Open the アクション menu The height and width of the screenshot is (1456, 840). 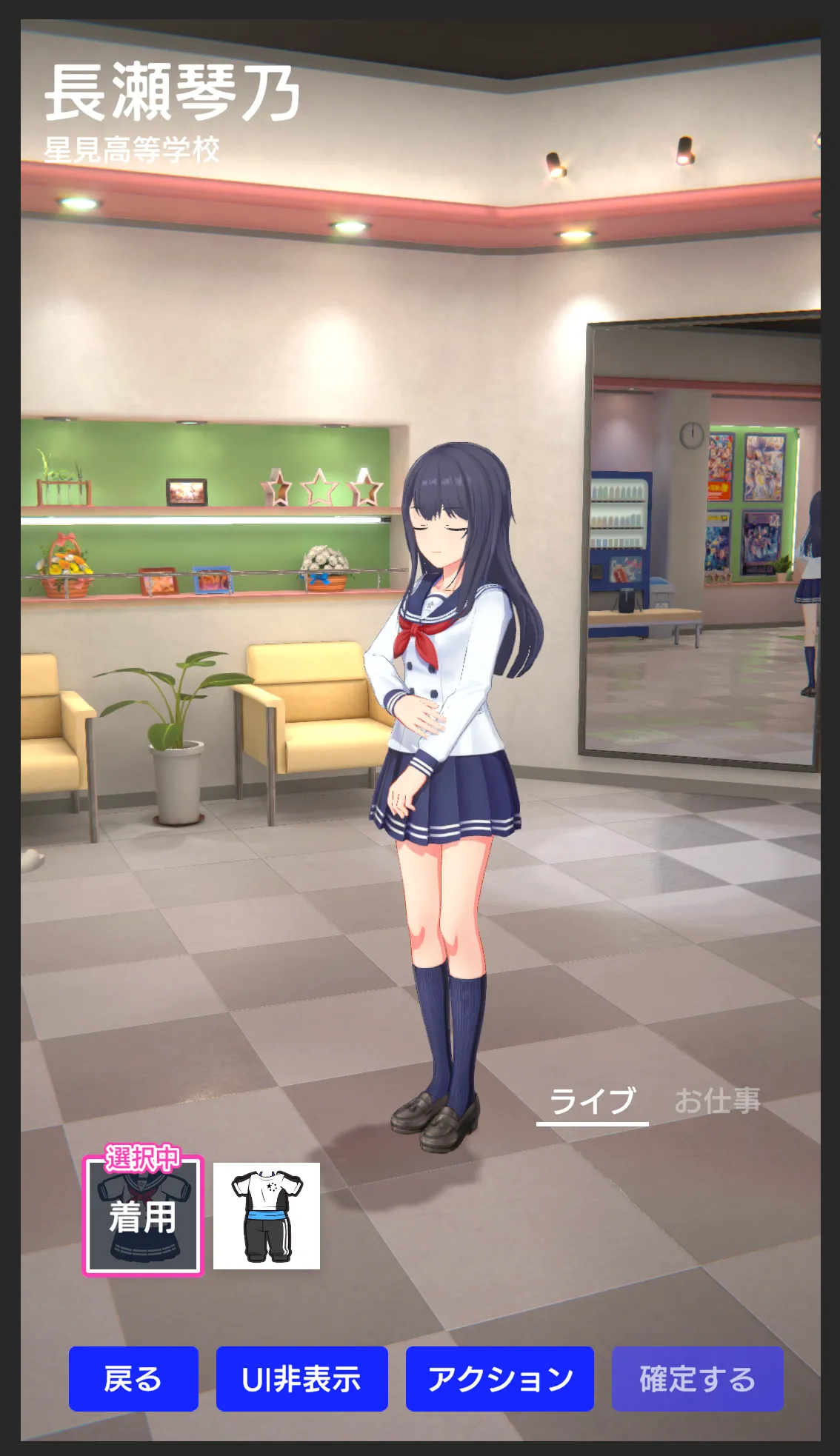point(499,1379)
